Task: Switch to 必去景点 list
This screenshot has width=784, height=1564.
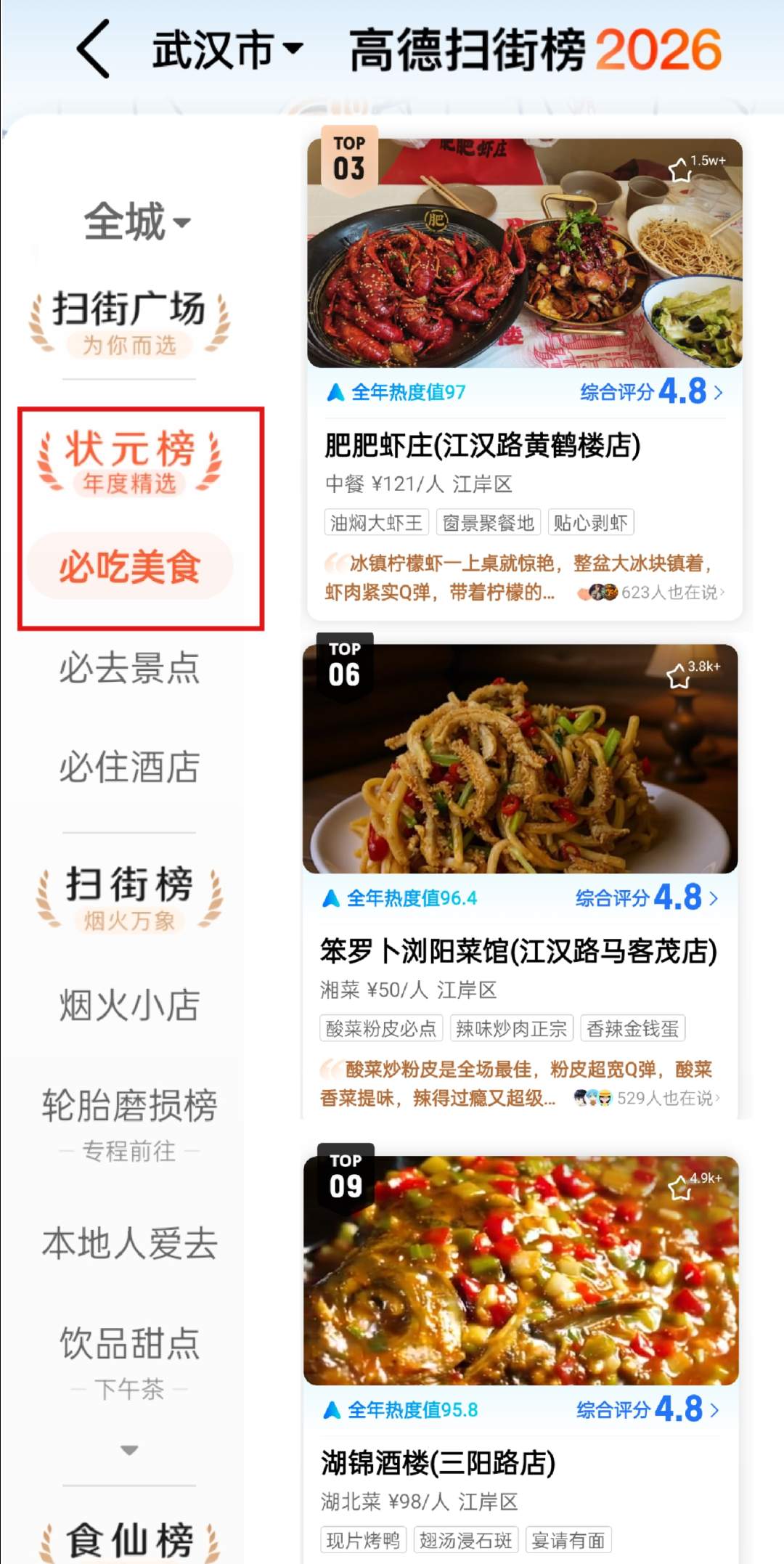Action: click(129, 668)
